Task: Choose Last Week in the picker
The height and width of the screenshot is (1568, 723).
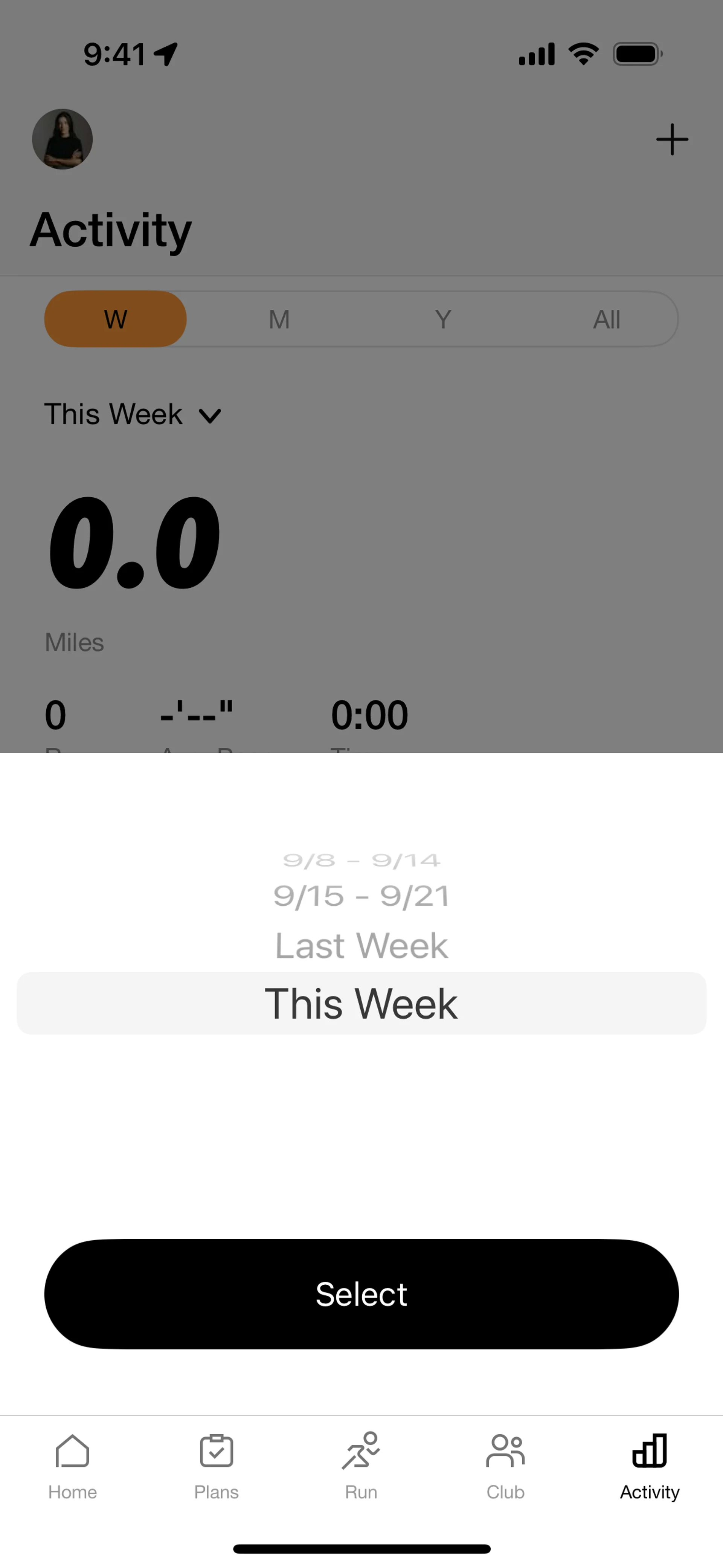Action: [361, 945]
